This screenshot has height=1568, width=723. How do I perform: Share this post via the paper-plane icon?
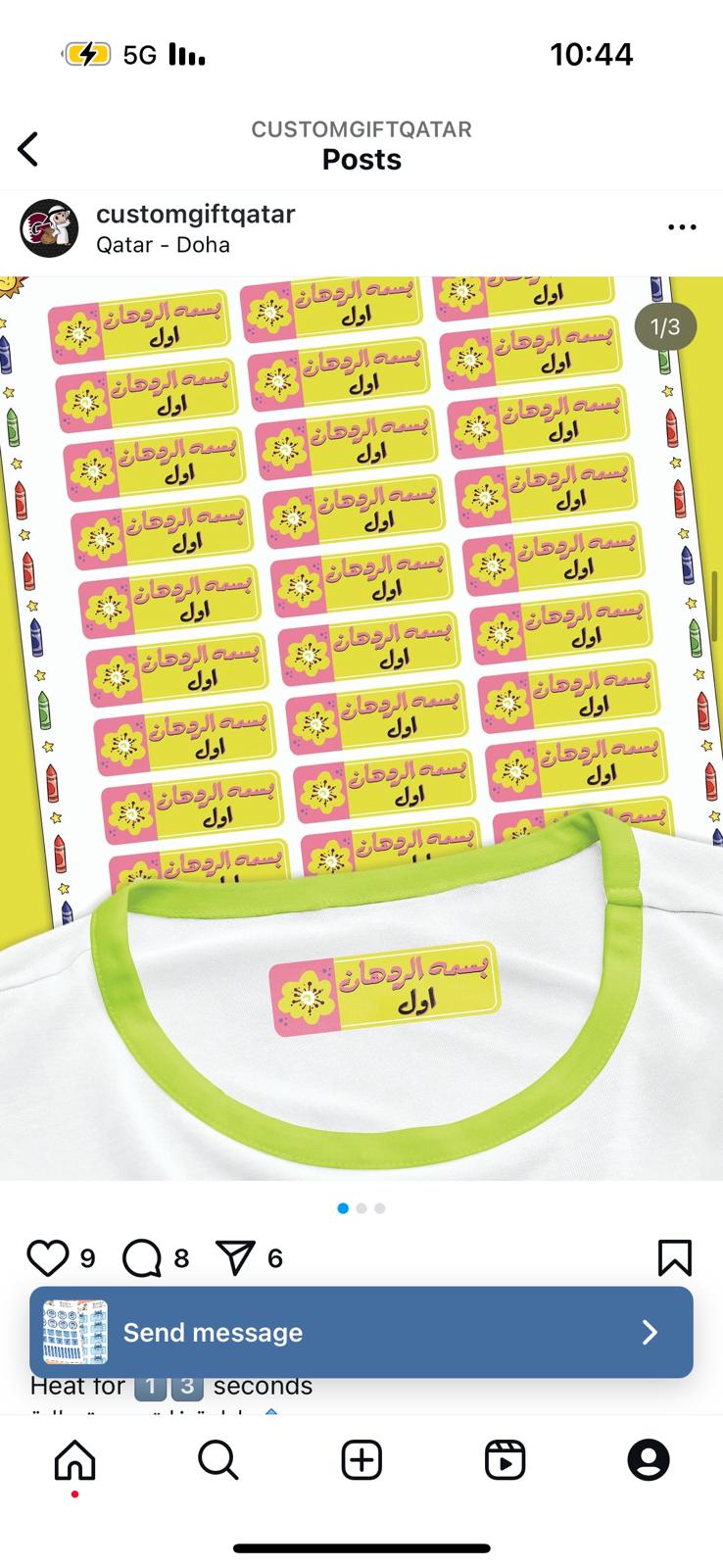235,1257
